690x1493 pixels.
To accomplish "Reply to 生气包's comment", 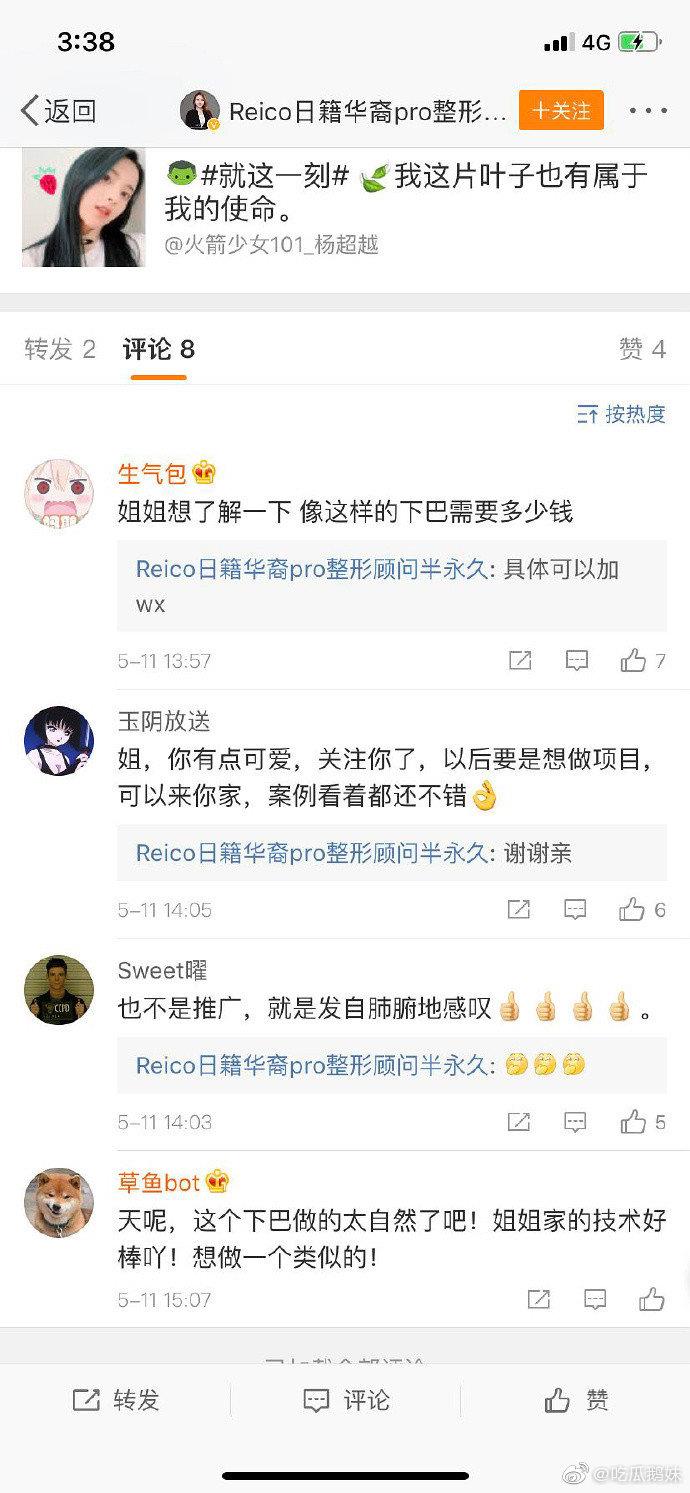I will pyautogui.click(x=576, y=660).
